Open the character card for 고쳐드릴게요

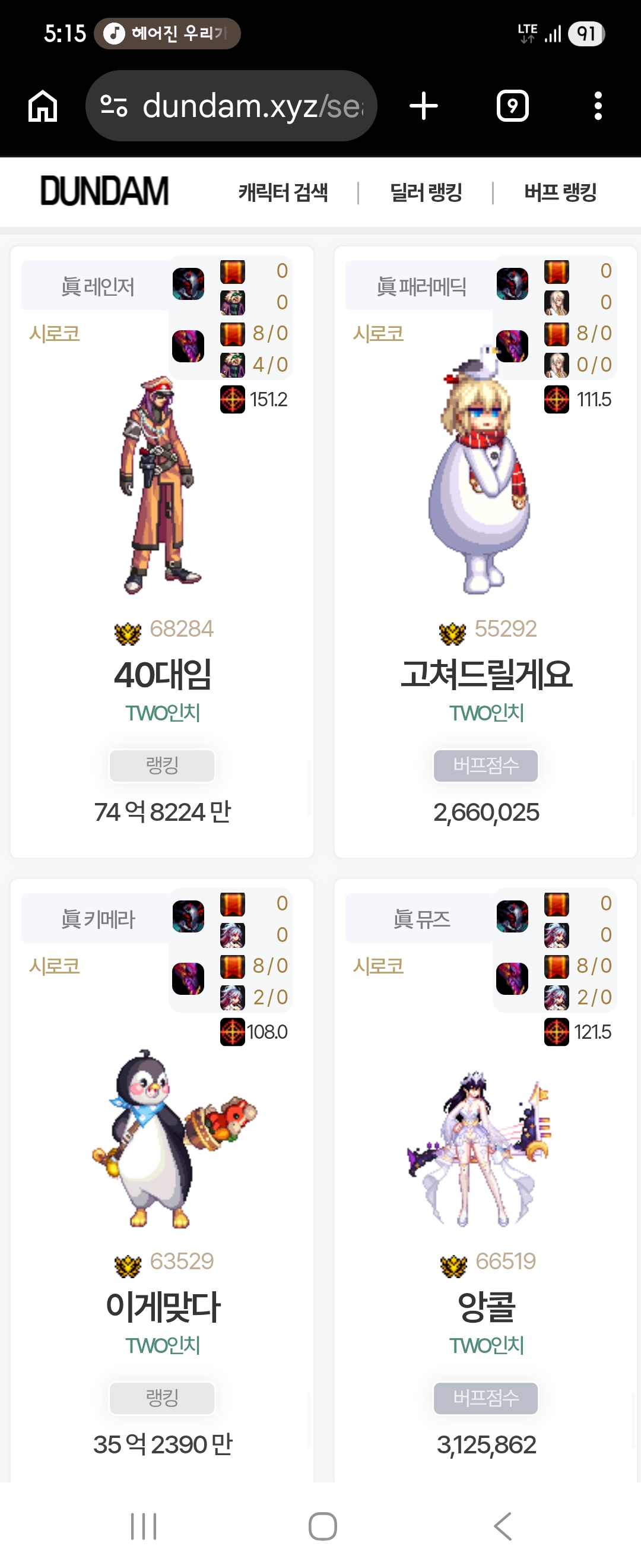[486, 674]
